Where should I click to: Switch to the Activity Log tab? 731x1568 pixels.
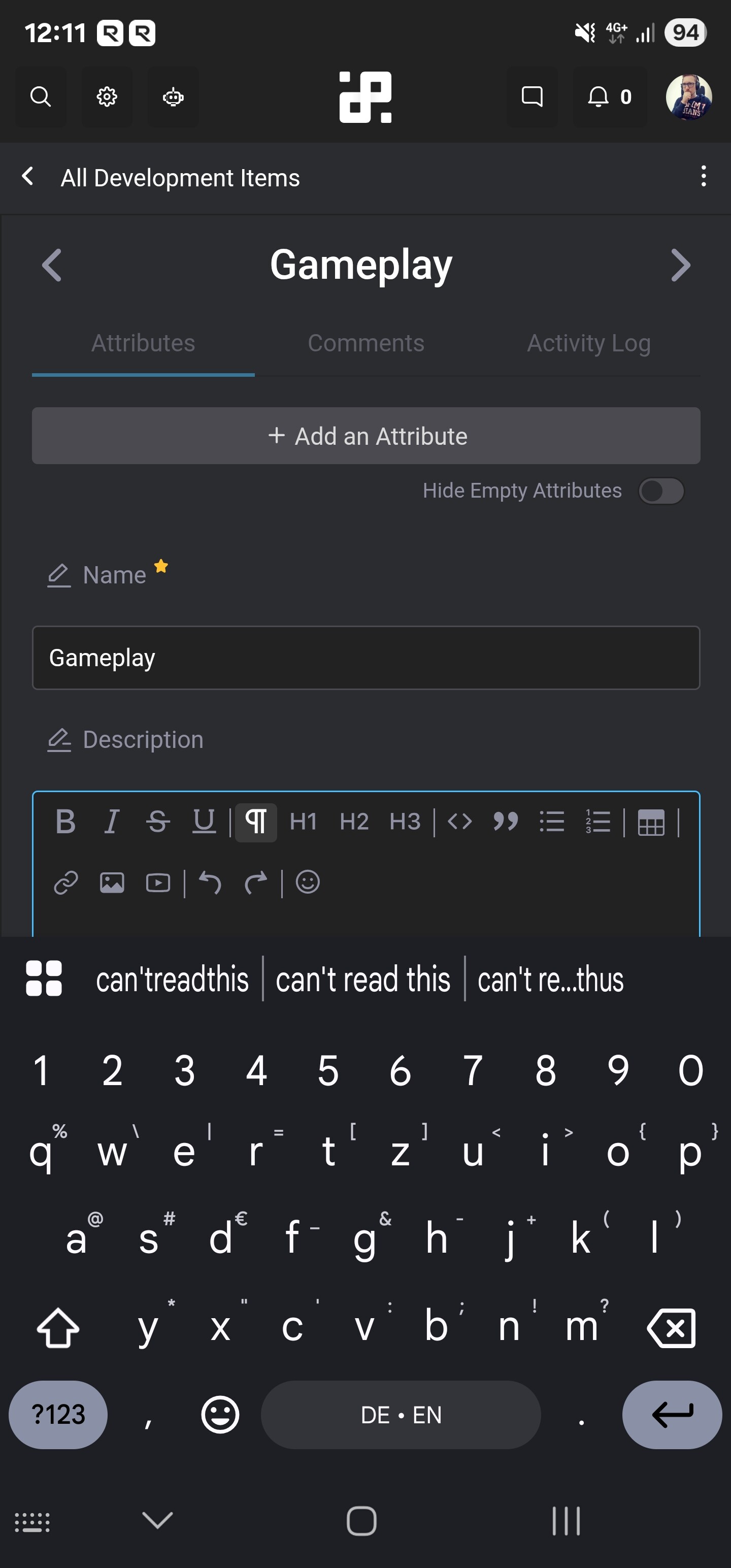pyautogui.click(x=588, y=343)
